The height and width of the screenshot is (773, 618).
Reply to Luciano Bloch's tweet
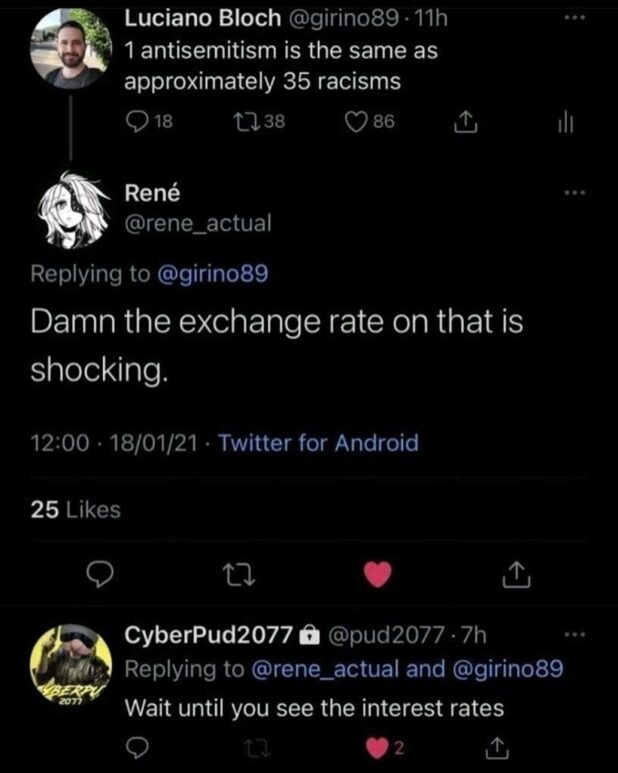coord(136,122)
